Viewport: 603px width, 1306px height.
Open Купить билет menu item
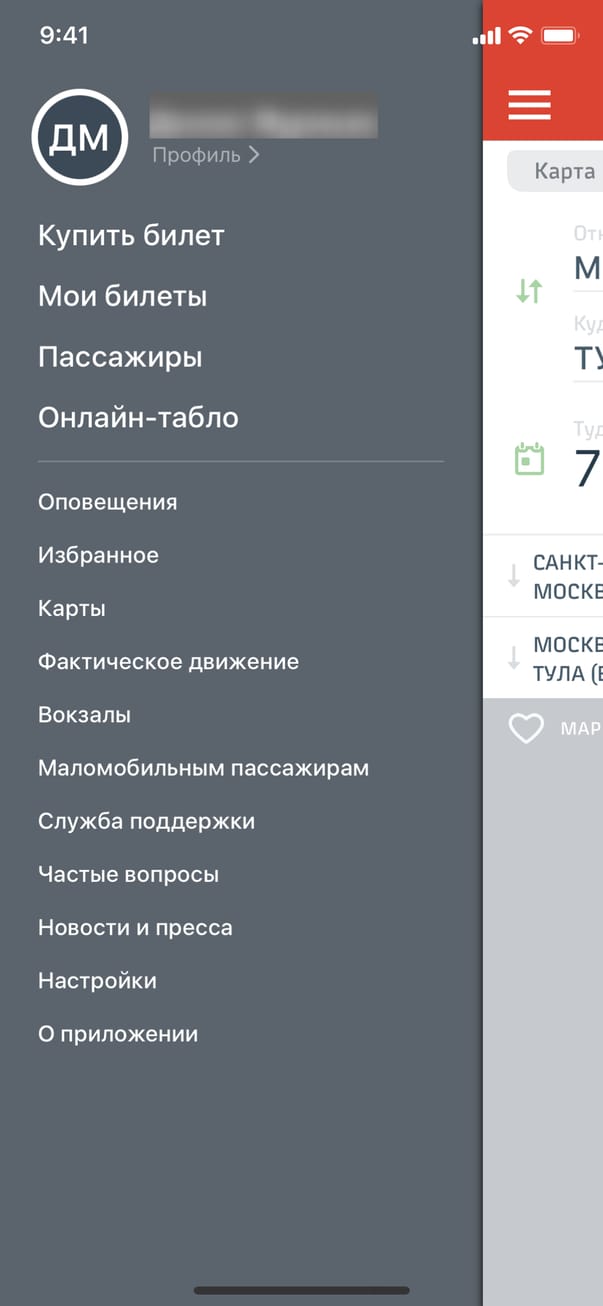[x=131, y=236]
